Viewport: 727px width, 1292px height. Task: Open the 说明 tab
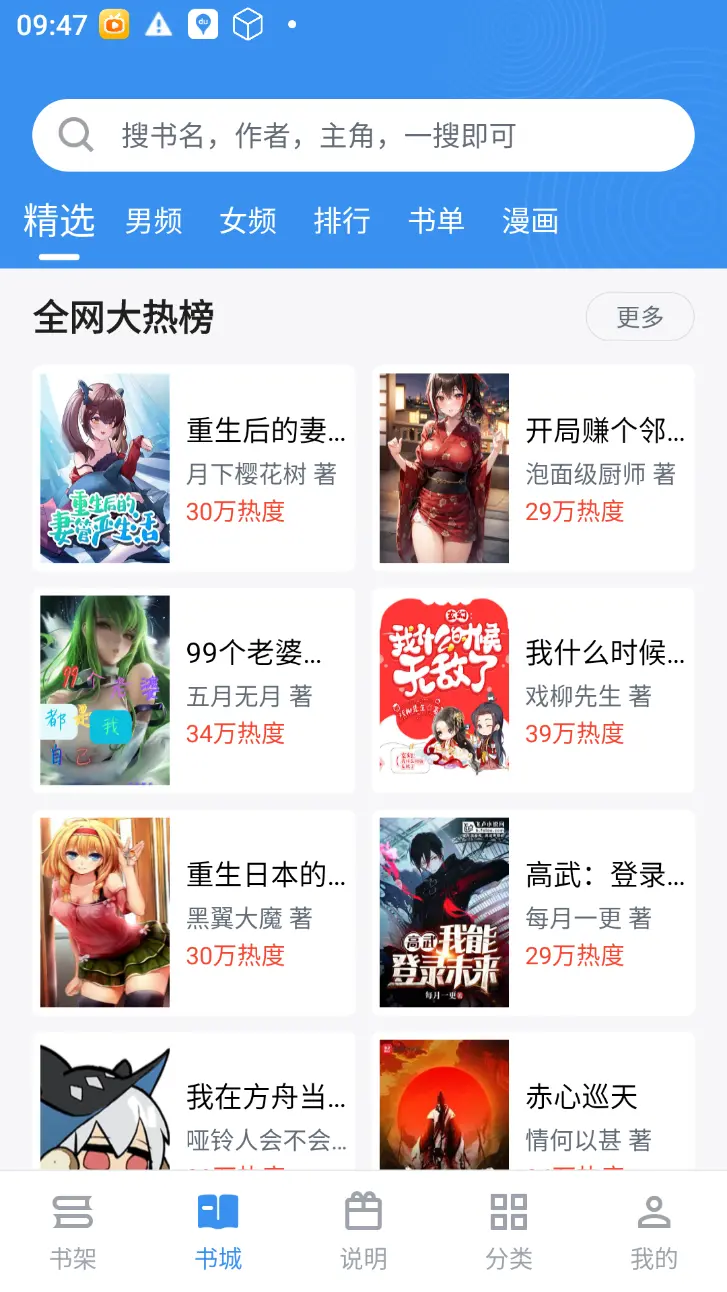363,1232
